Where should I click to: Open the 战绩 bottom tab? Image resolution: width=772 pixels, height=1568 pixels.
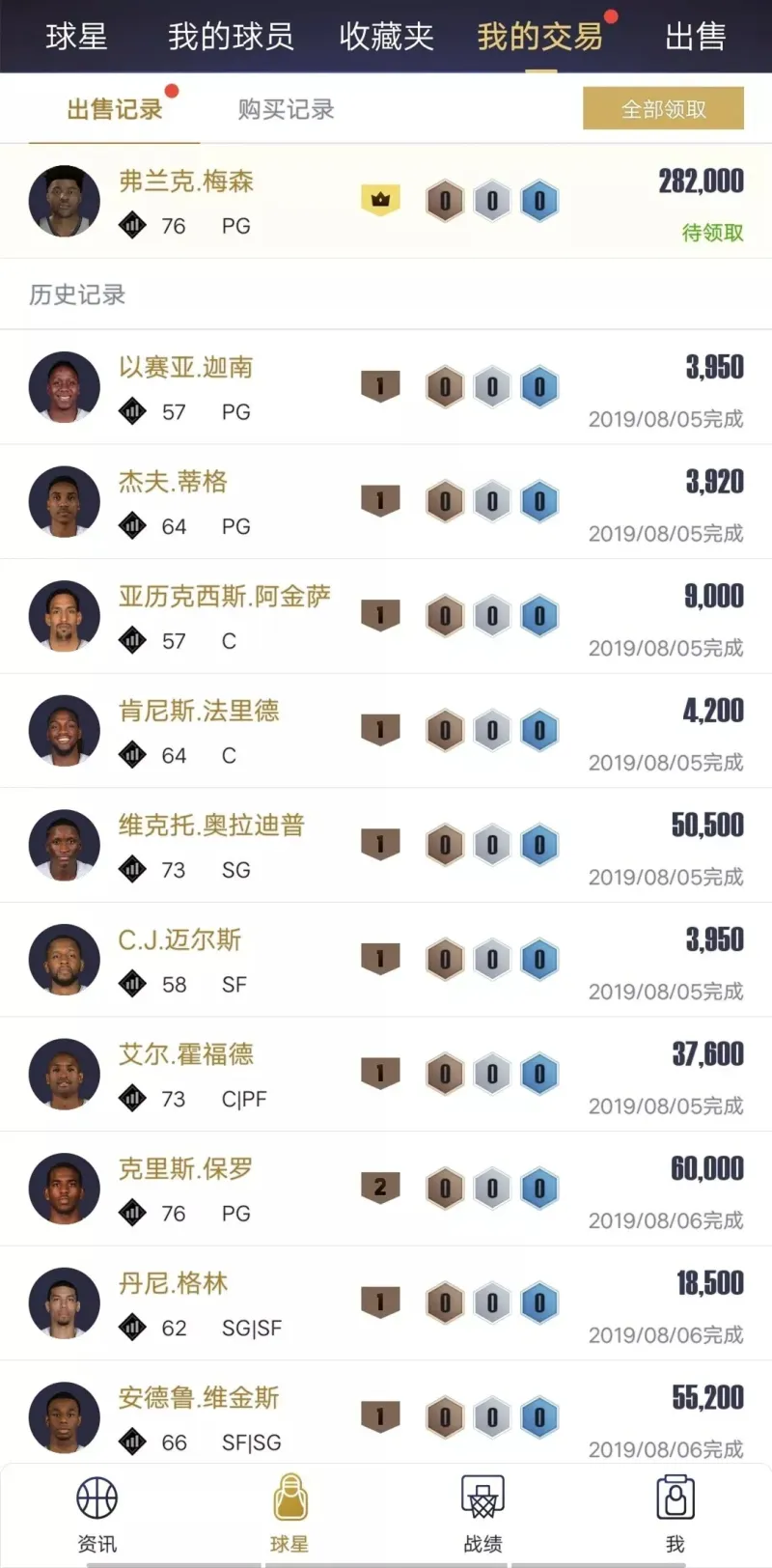pyautogui.click(x=482, y=1513)
